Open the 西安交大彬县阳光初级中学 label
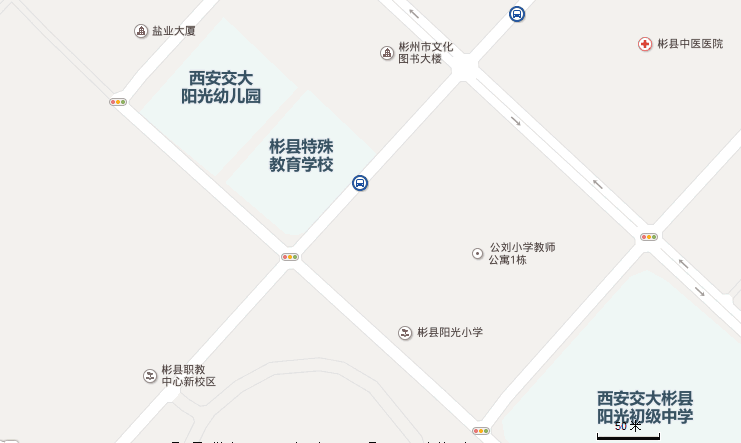Screen dimensions: 741x443 coord(645,407)
